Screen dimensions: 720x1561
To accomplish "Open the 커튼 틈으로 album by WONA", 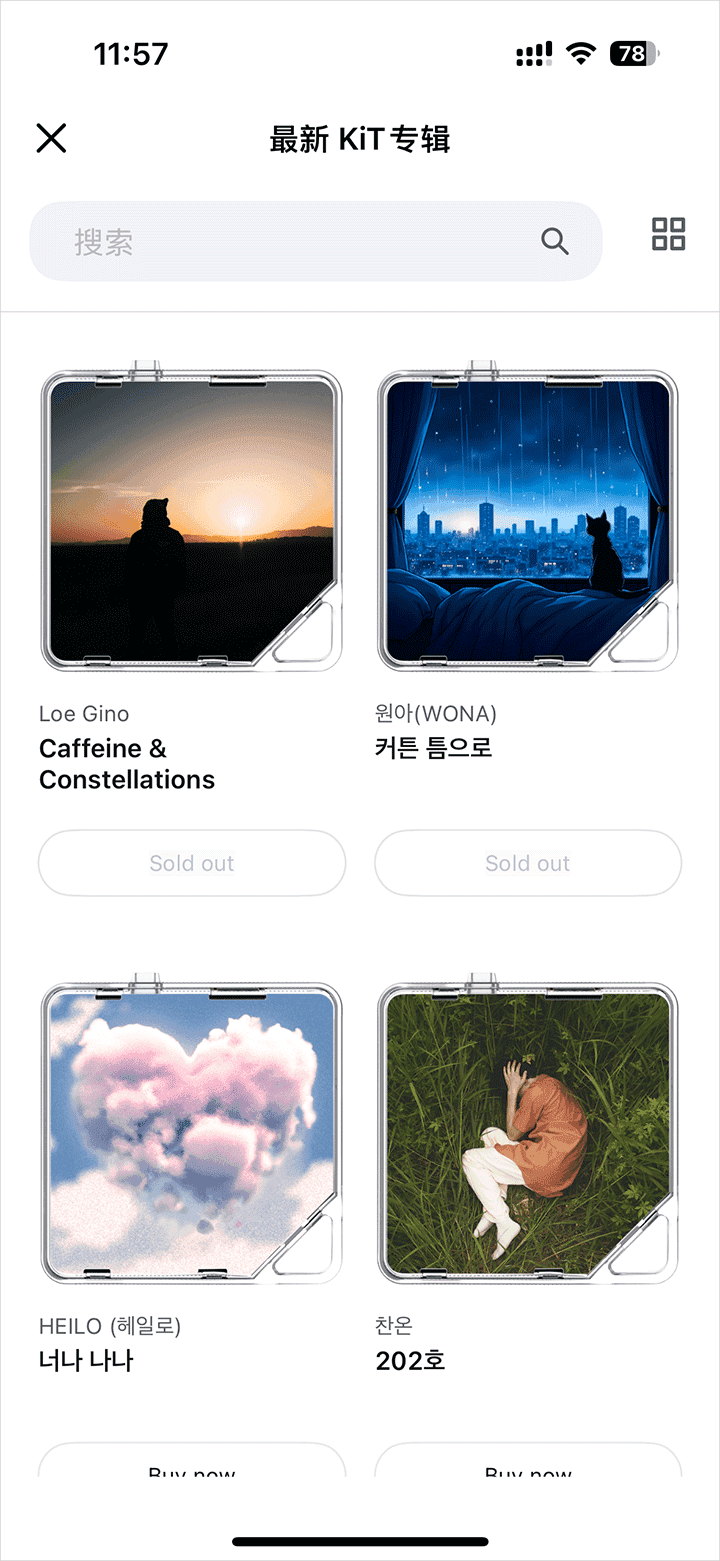I will 528,520.
